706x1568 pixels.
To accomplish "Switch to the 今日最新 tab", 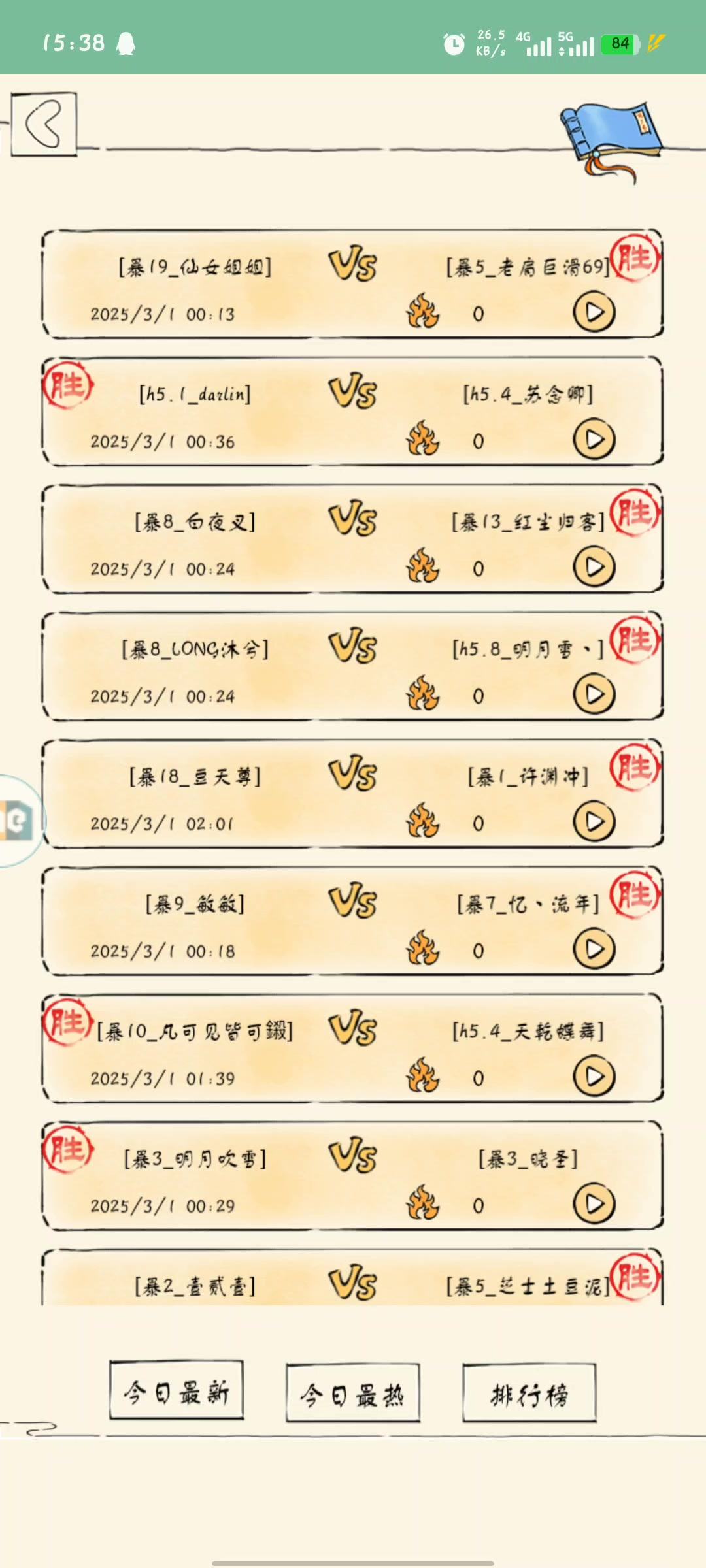I will (x=176, y=1393).
